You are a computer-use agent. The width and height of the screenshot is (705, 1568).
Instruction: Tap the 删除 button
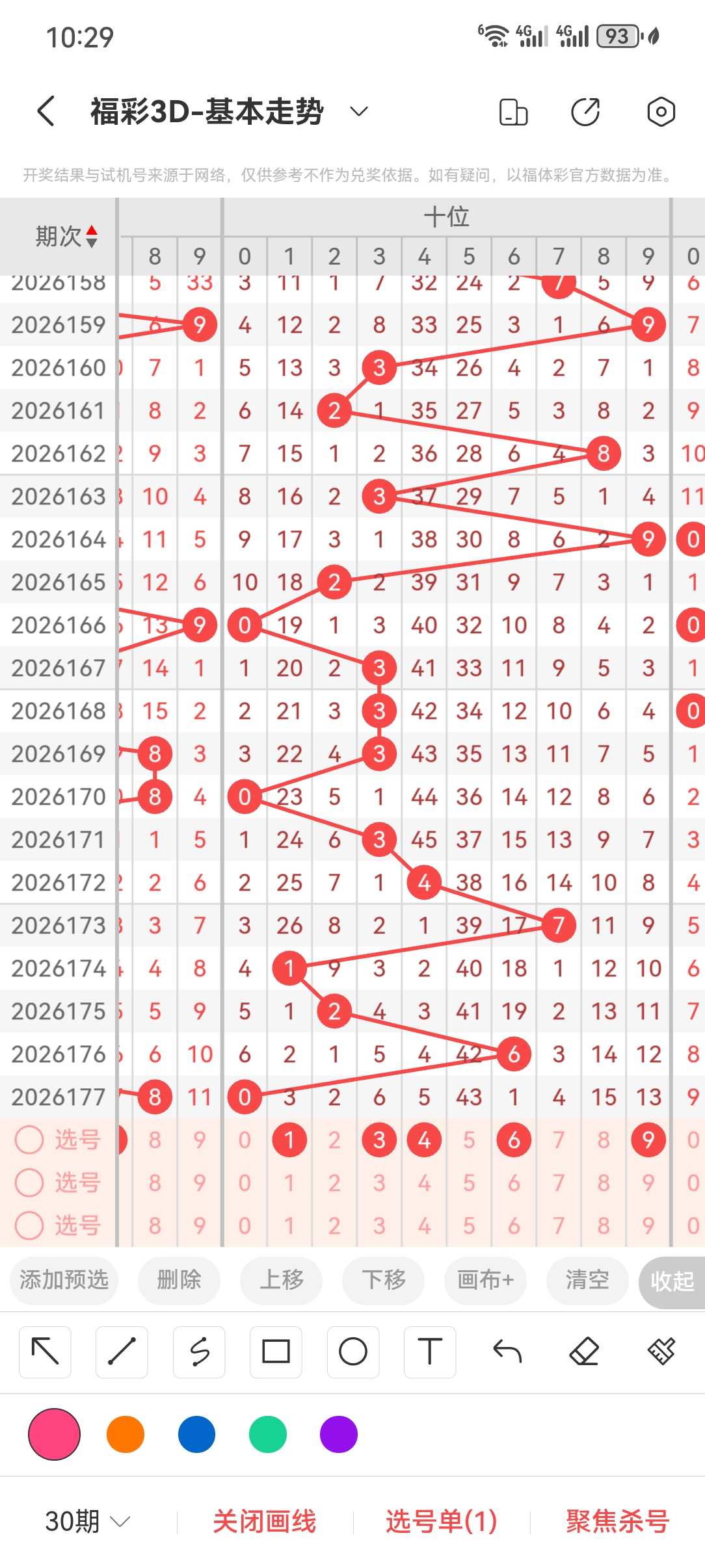click(179, 1280)
